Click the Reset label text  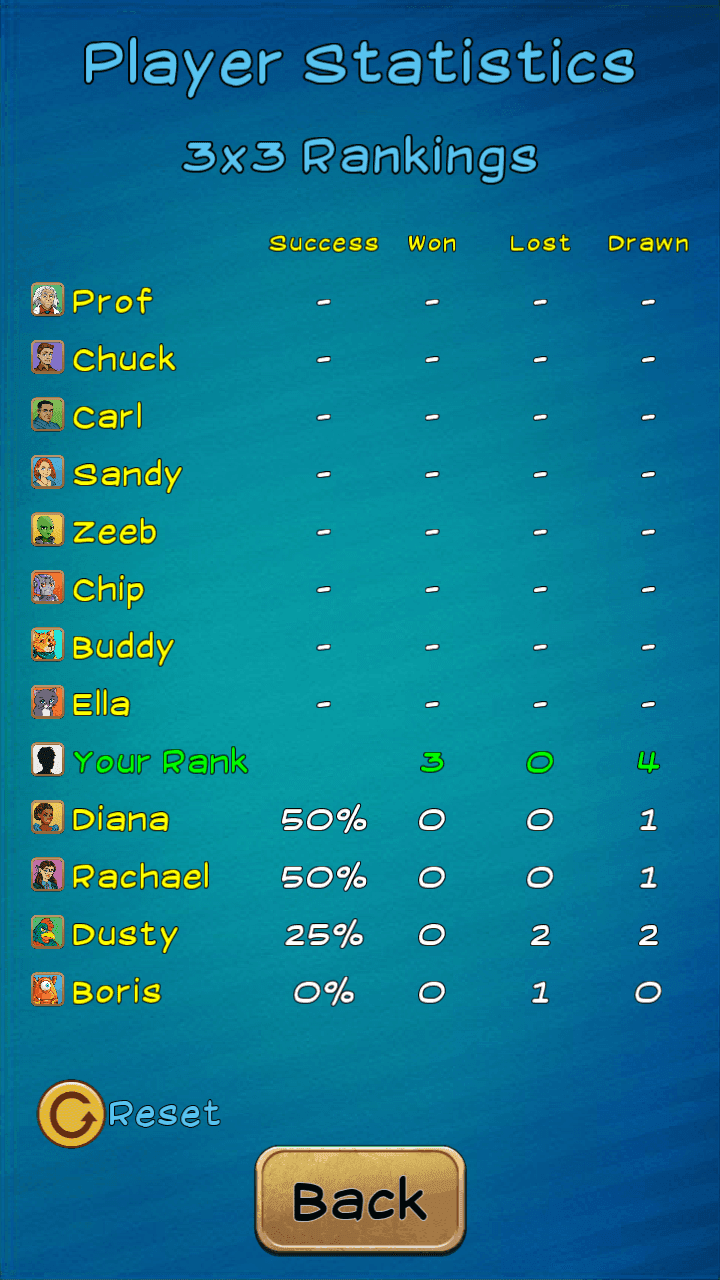click(x=166, y=1113)
